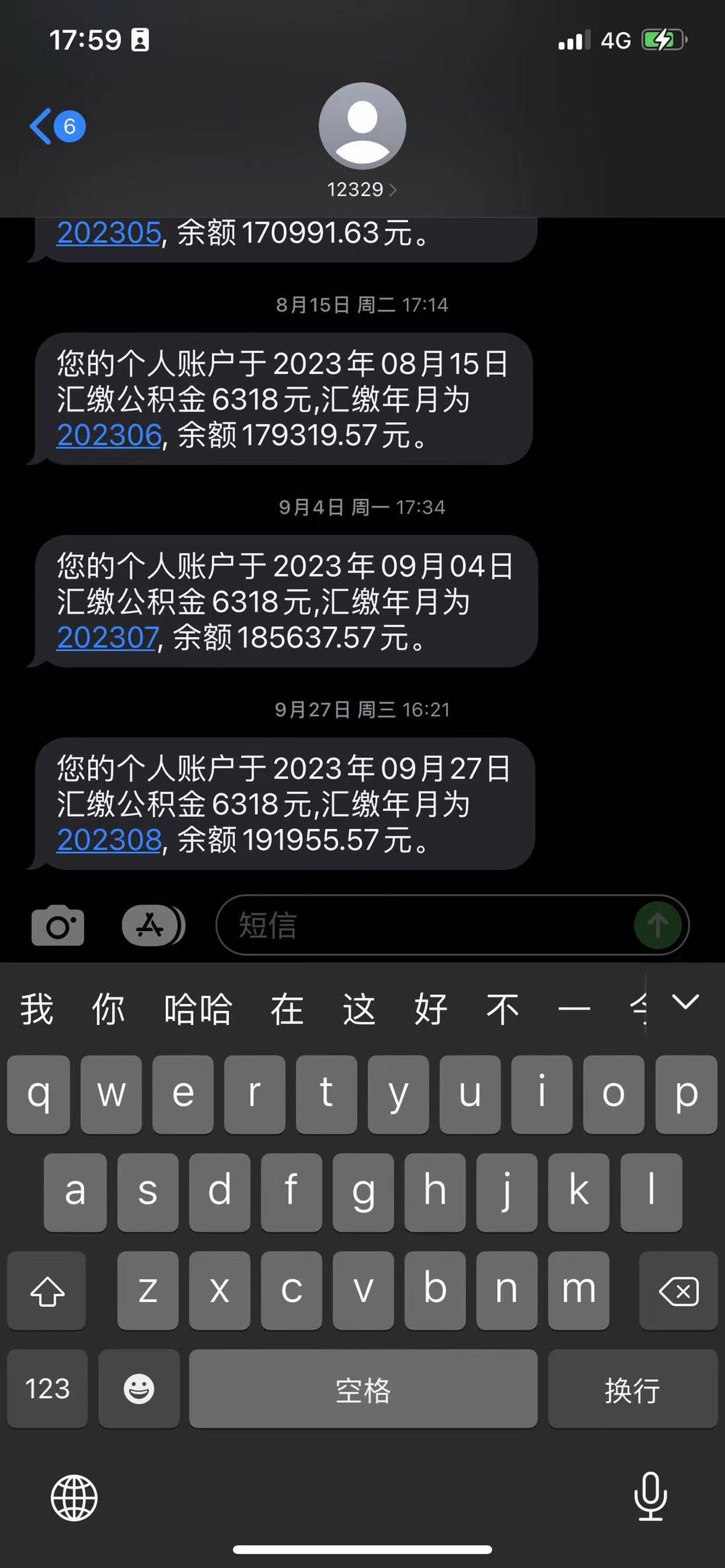Tap the 换行 return key
This screenshot has width=725, height=1568.
coord(632,1388)
